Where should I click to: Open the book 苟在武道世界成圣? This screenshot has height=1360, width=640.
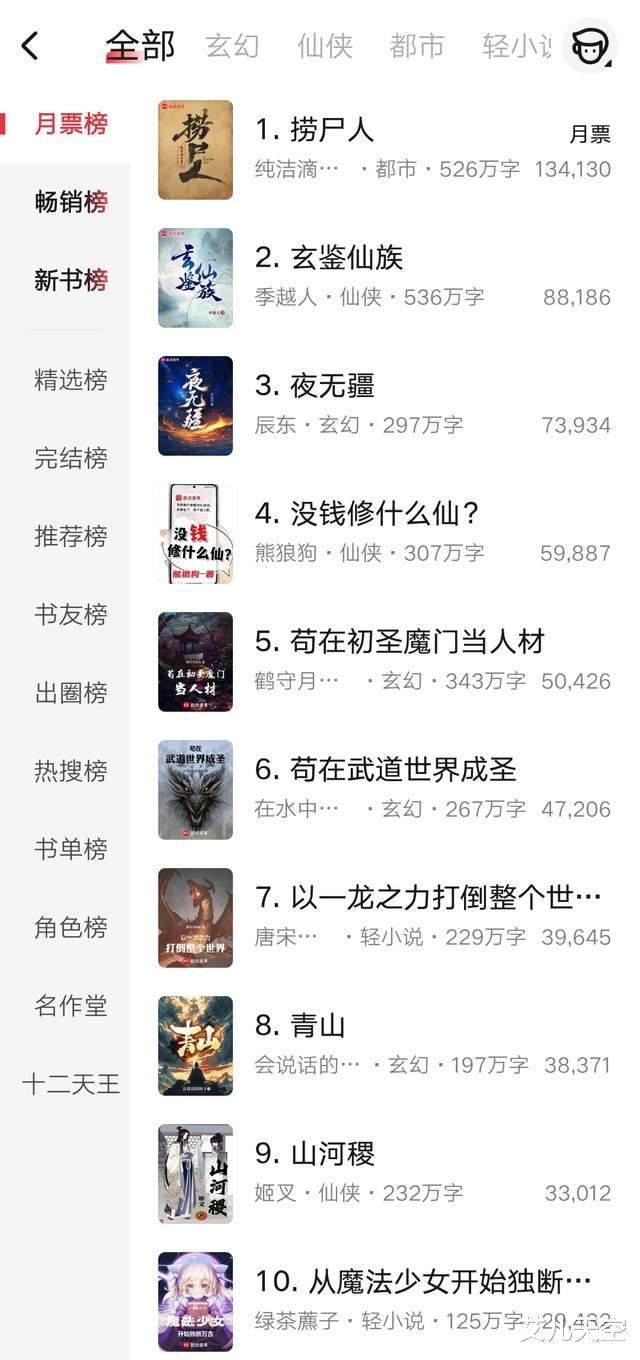pyautogui.click(x=386, y=770)
